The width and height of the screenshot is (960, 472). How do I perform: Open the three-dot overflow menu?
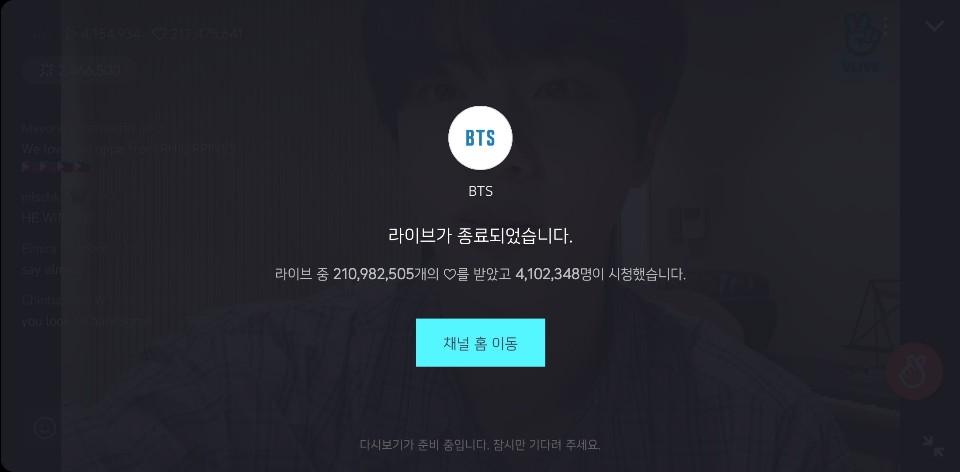(x=886, y=26)
